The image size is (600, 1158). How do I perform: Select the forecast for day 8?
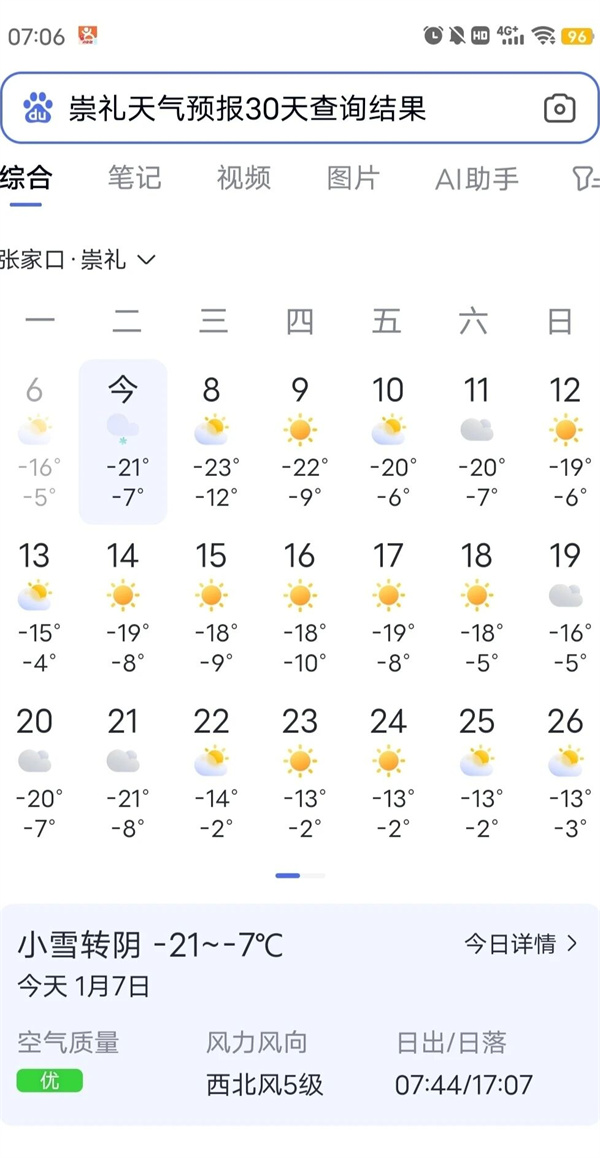click(212, 442)
